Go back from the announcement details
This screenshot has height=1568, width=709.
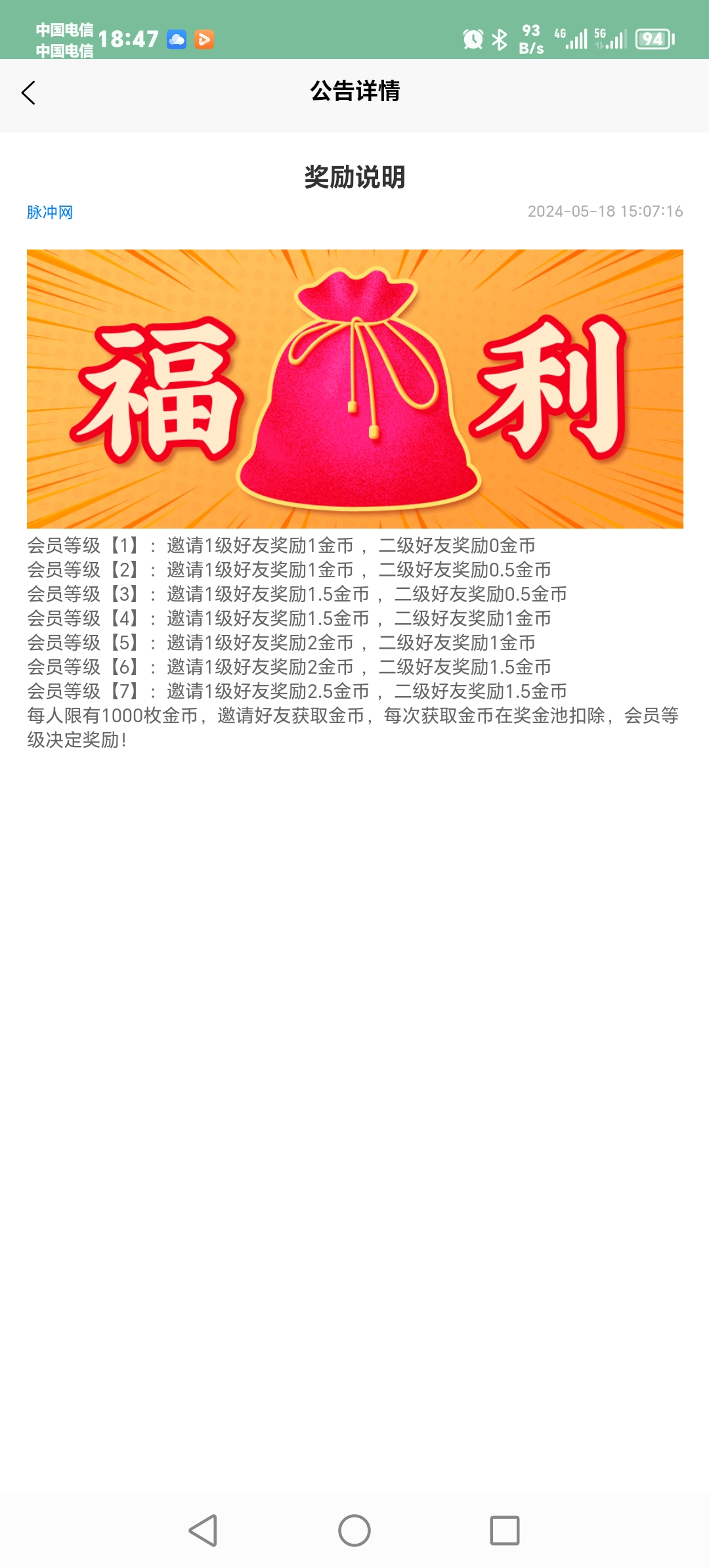point(28,93)
